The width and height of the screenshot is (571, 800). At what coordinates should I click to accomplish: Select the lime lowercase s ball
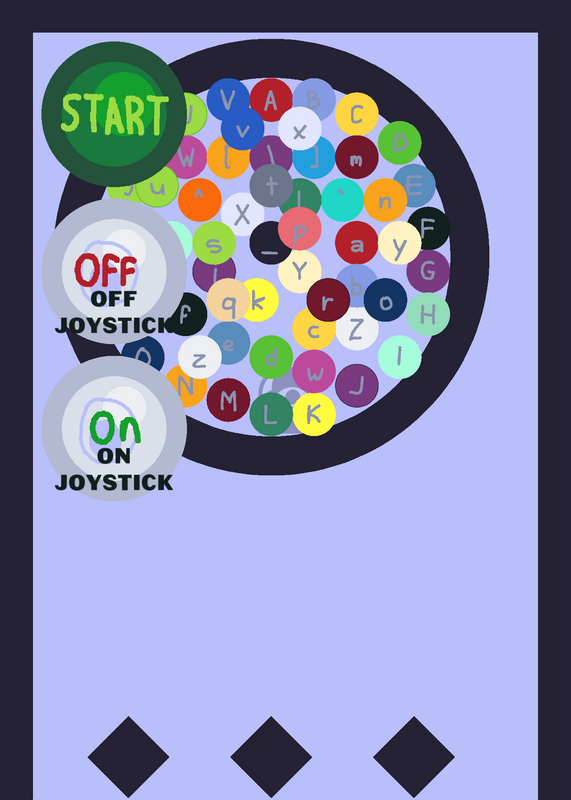(x=214, y=243)
